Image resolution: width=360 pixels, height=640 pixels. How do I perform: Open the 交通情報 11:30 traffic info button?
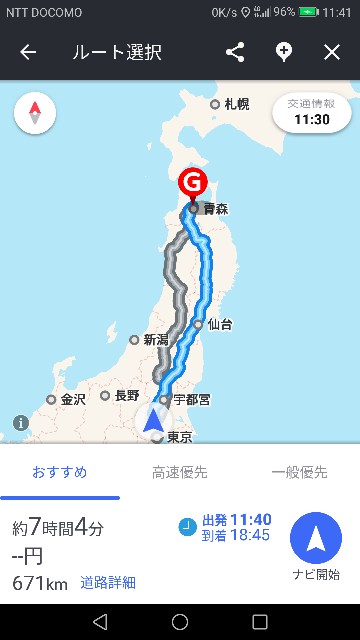tap(312, 113)
